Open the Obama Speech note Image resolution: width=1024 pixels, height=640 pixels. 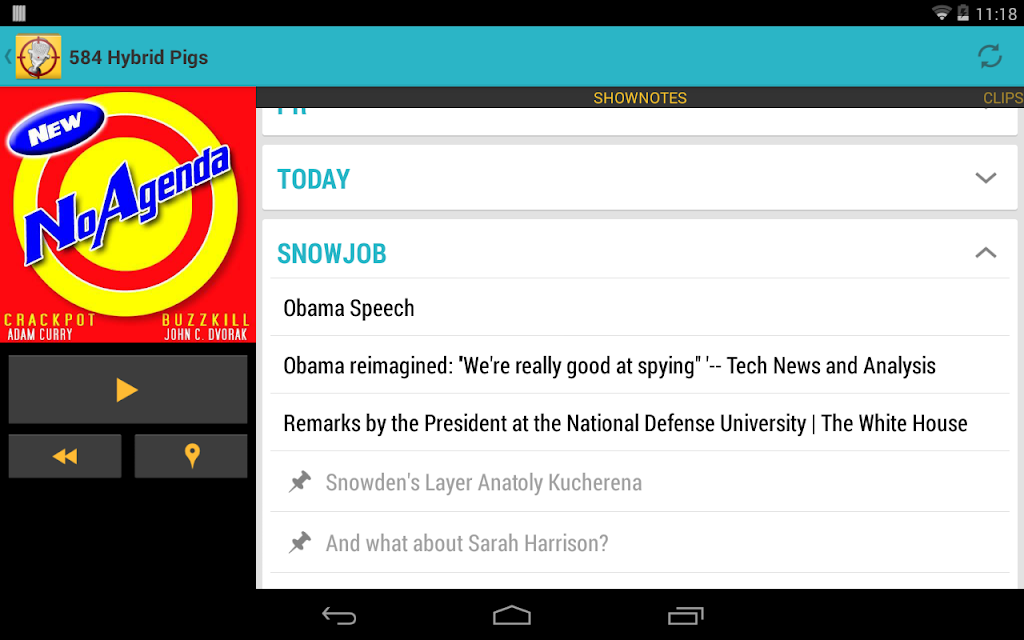click(x=639, y=308)
